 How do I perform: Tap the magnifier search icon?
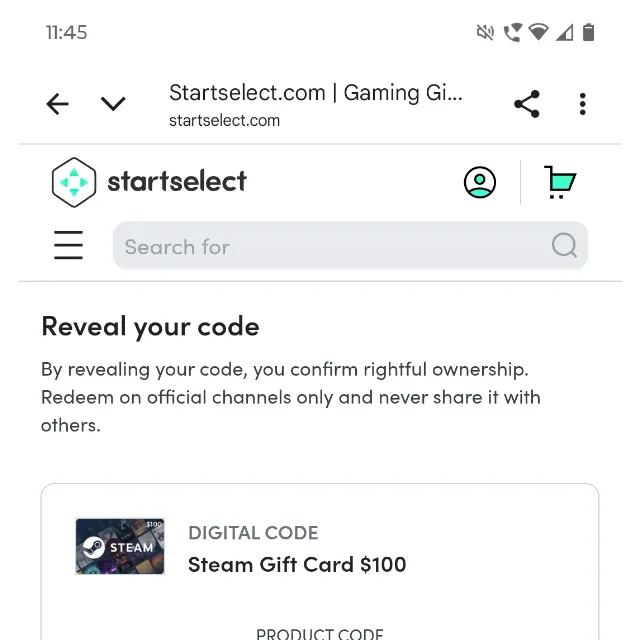click(564, 246)
